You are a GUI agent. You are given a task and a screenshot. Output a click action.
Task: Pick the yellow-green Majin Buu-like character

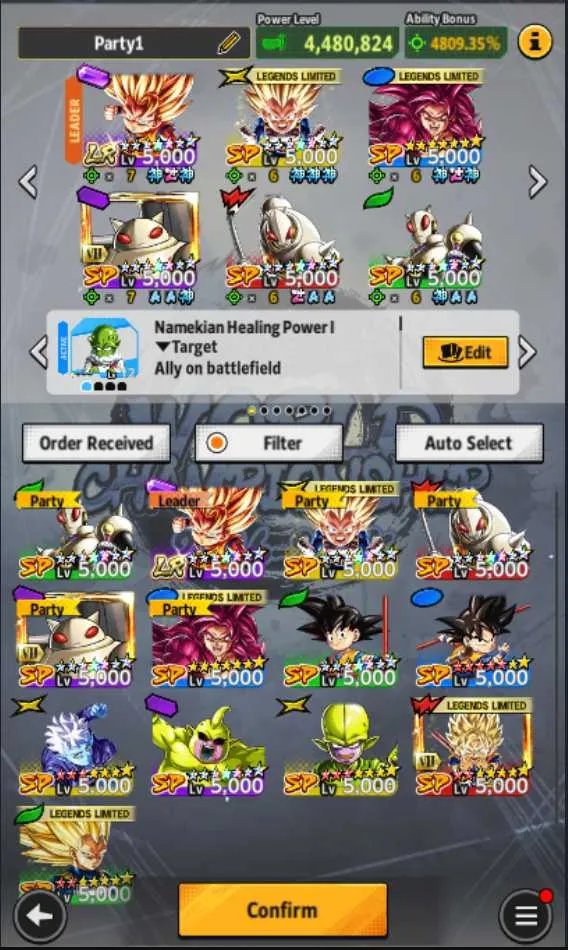[207, 749]
